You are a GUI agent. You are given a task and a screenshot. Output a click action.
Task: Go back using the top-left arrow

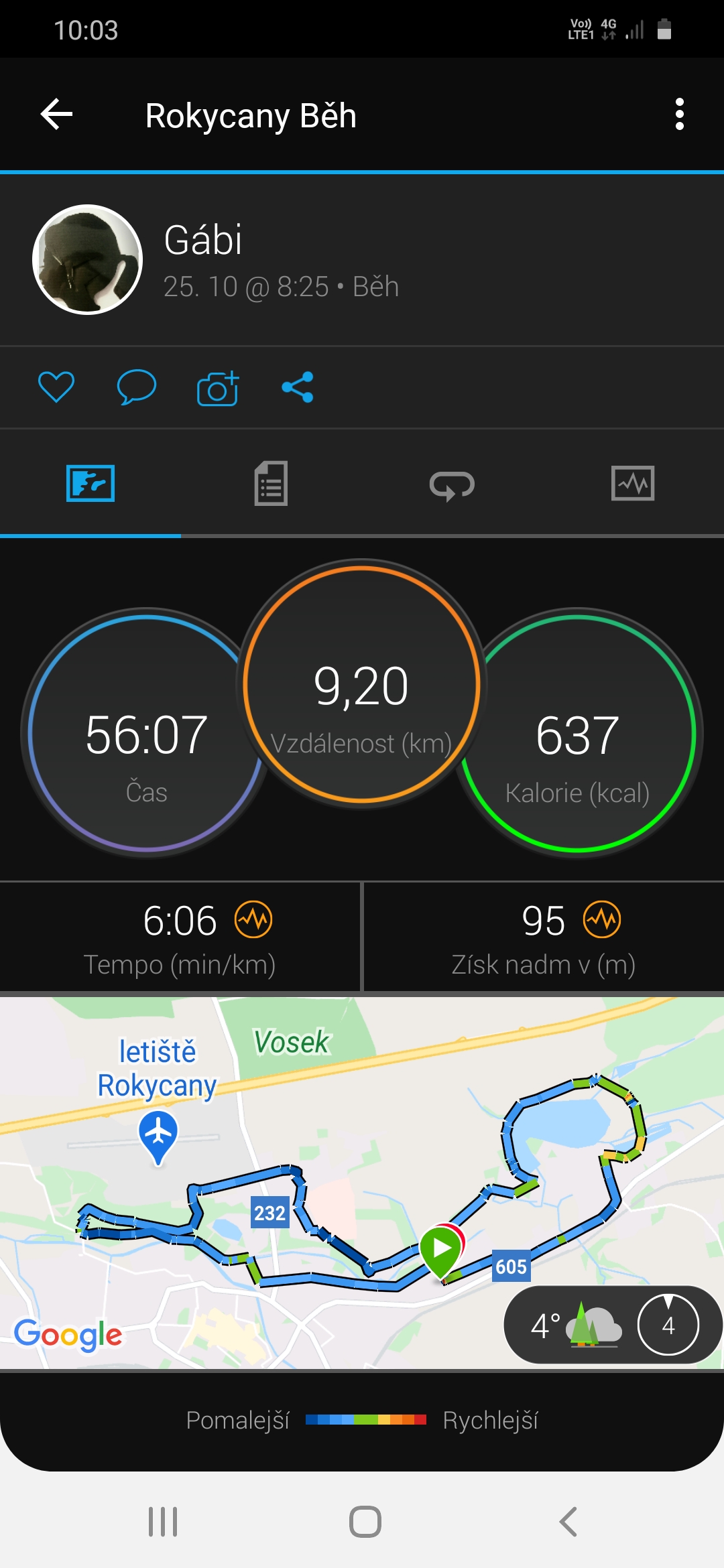click(x=56, y=114)
